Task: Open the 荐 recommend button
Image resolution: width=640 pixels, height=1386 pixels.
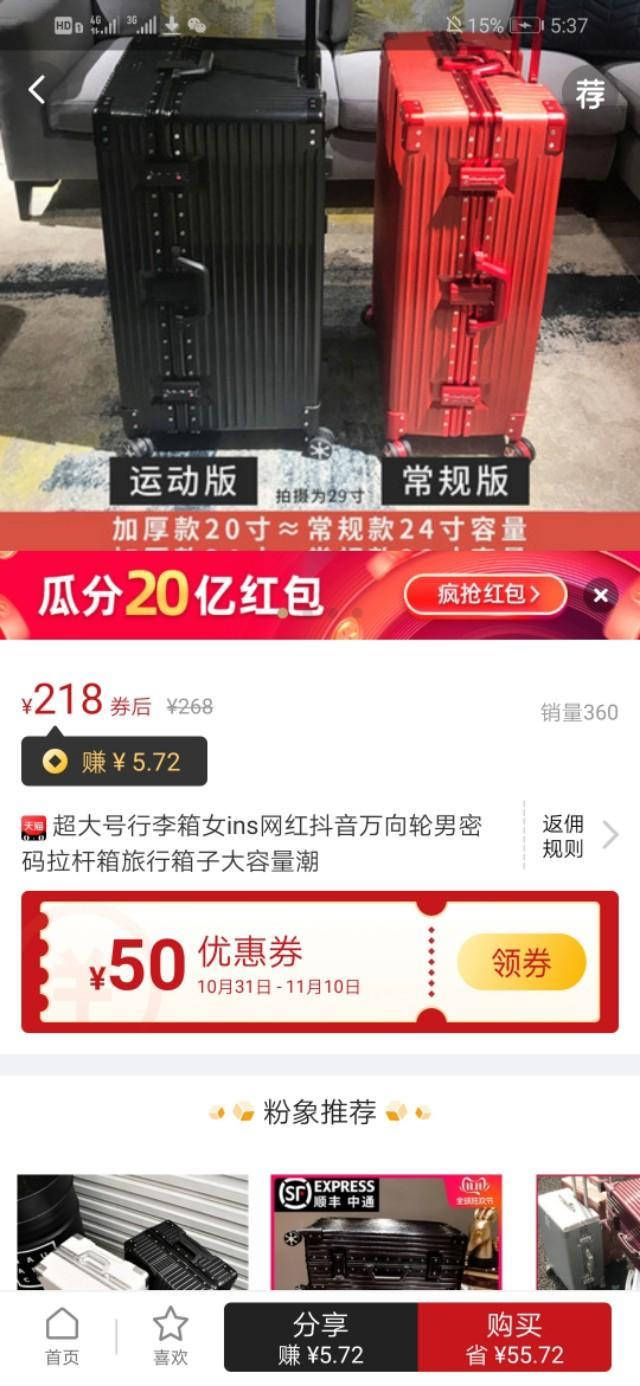Action: pyautogui.click(x=590, y=93)
